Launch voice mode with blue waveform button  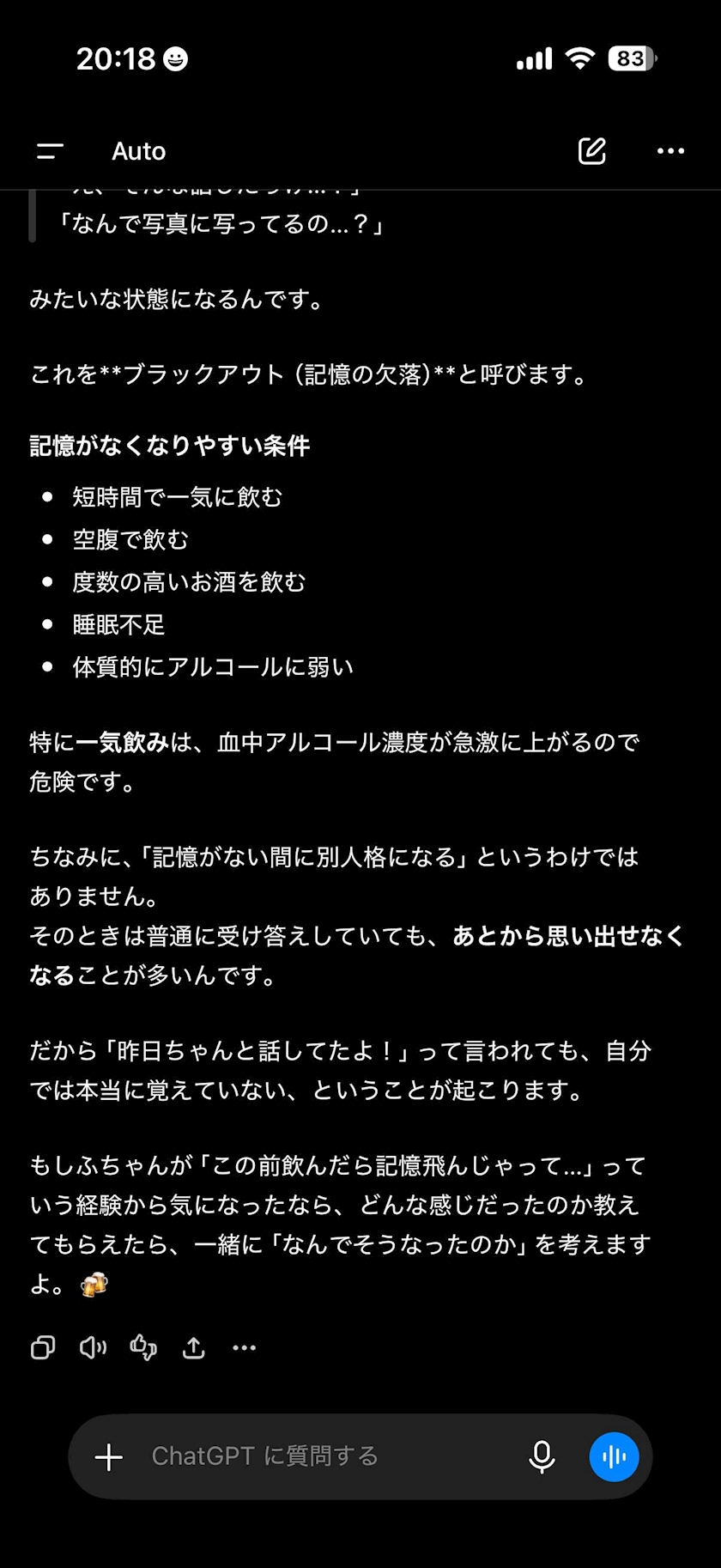click(614, 1456)
